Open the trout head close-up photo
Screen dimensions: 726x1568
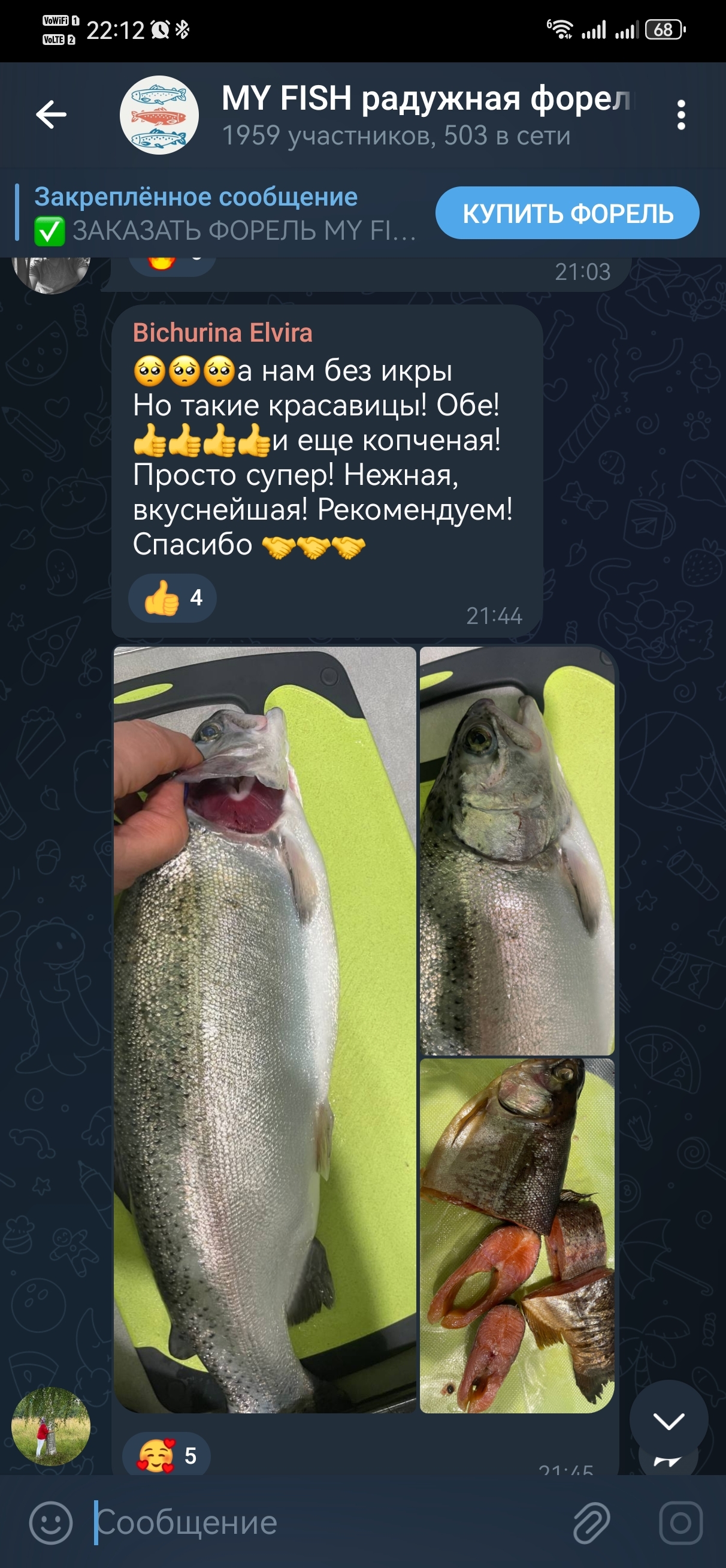click(517, 851)
